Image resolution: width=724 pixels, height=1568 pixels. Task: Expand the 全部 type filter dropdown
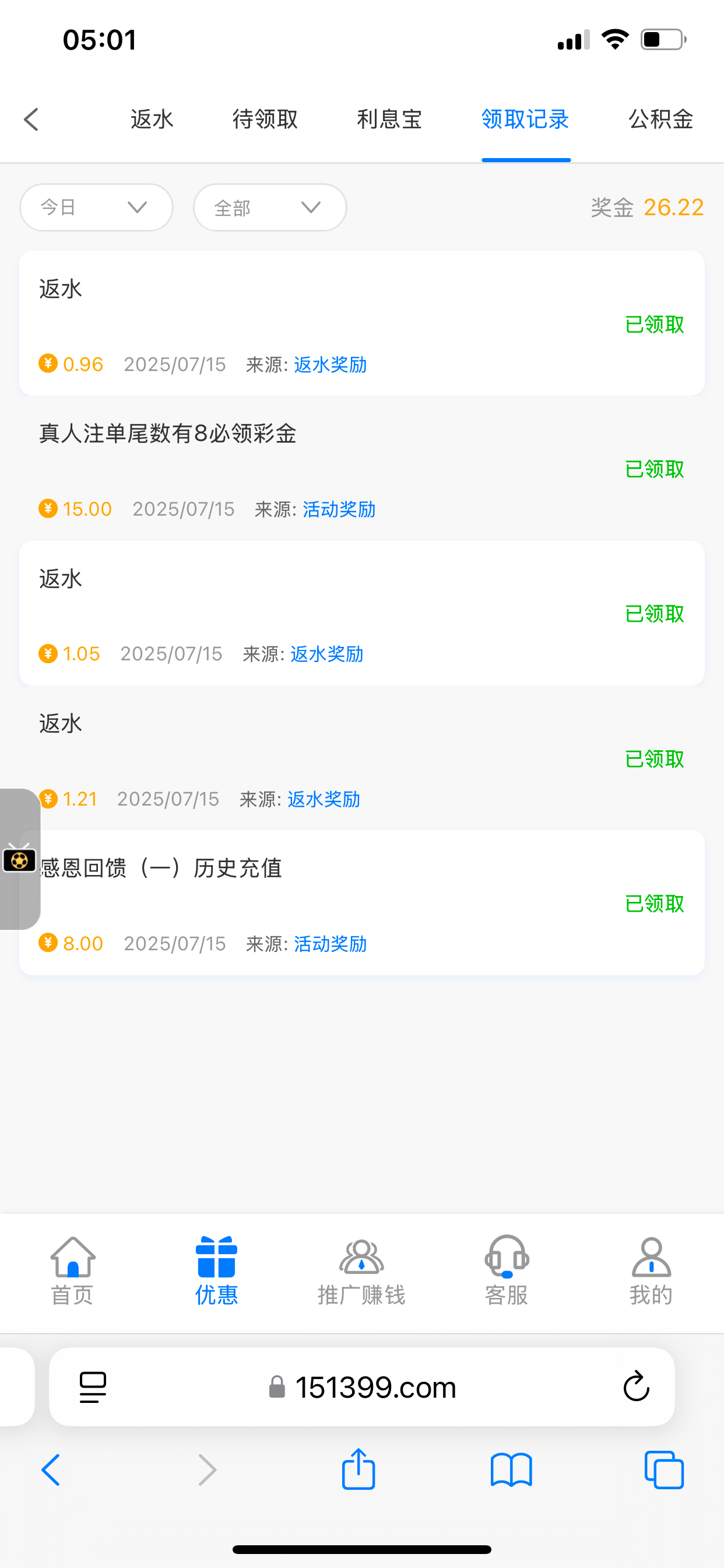click(269, 208)
